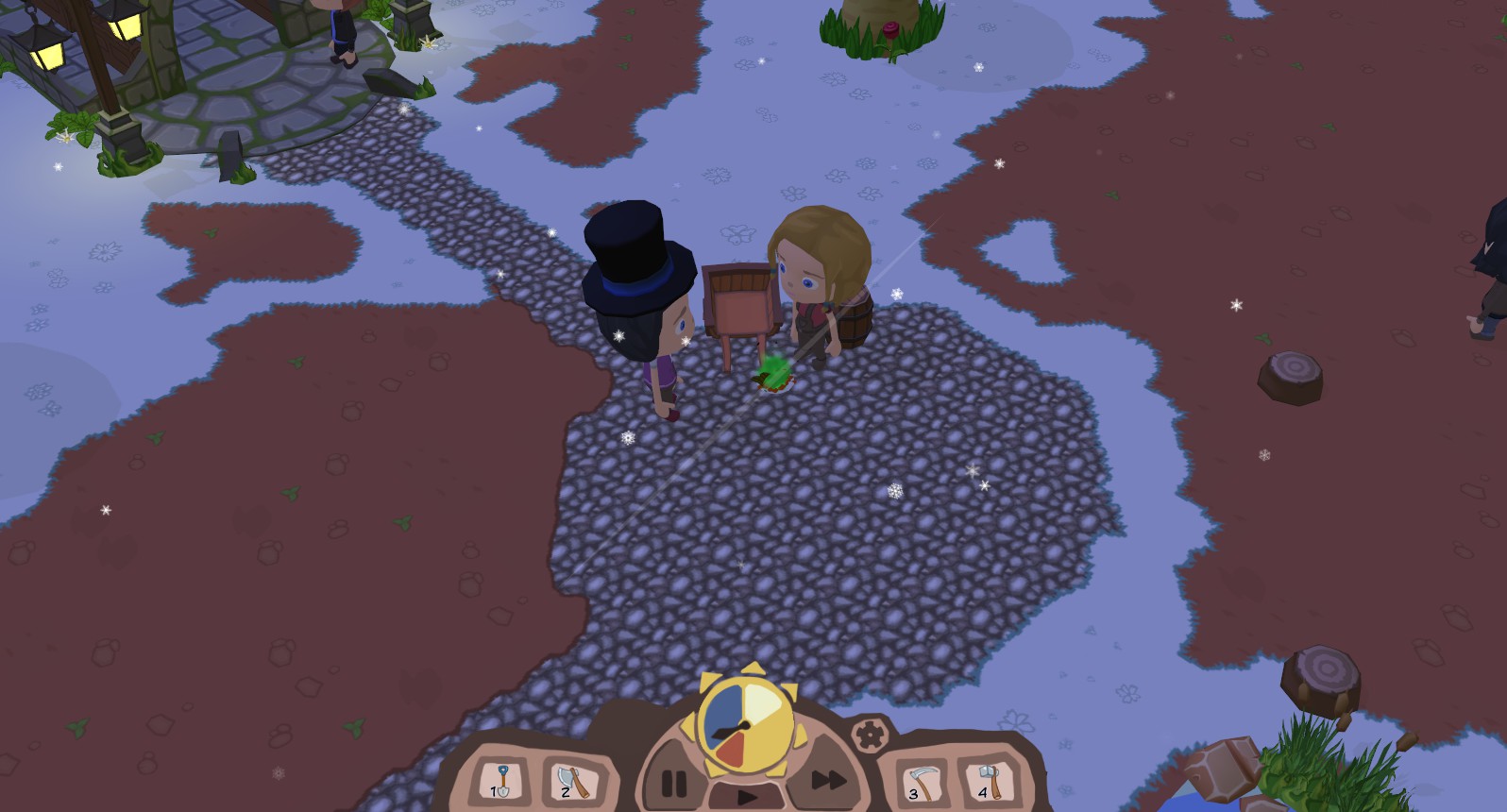Fast-forward the game time

(x=827, y=780)
